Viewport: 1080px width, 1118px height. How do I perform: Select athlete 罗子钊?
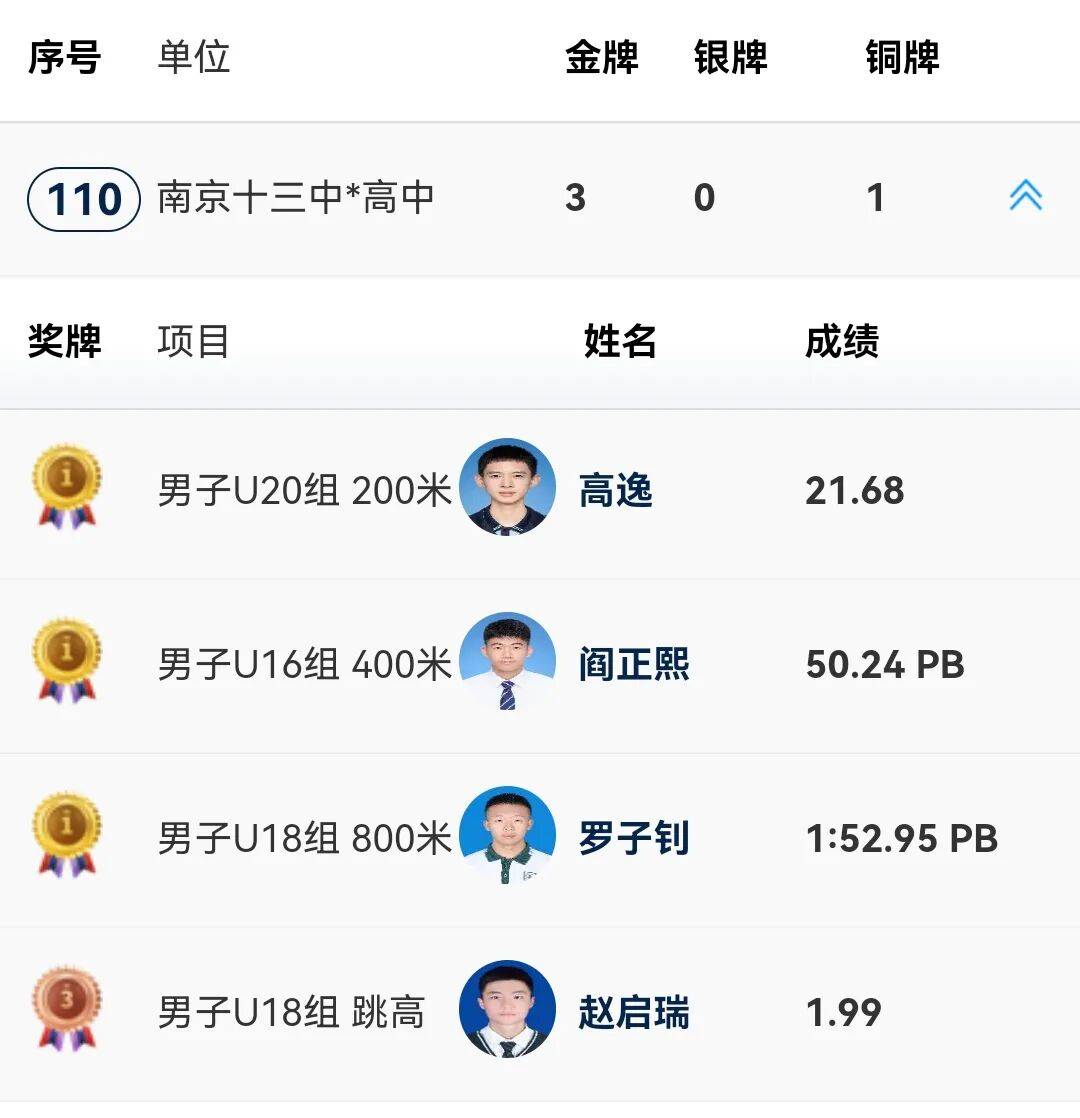tap(633, 839)
